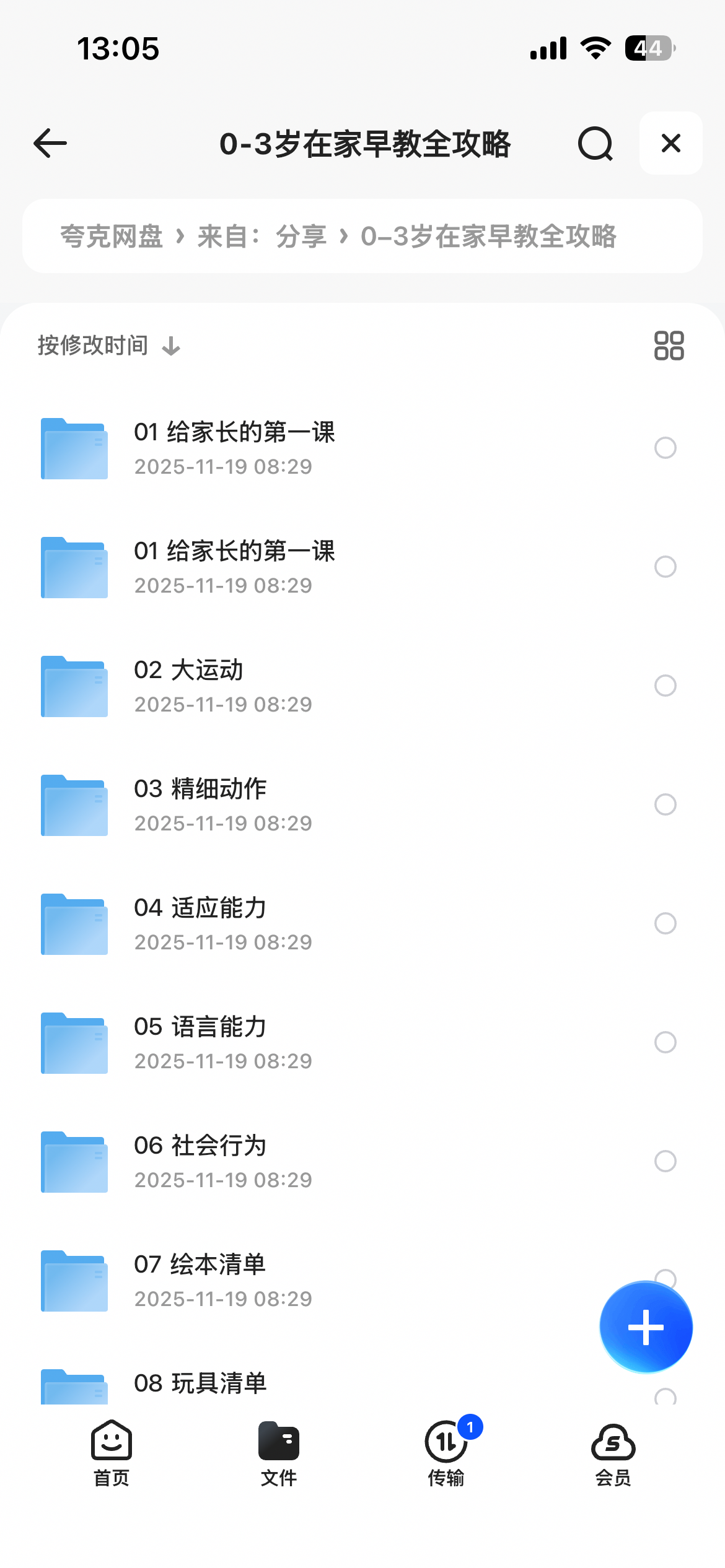Select the 02 大运动 folder circle
Screen dimensions: 725x1568
pyautogui.click(x=665, y=686)
